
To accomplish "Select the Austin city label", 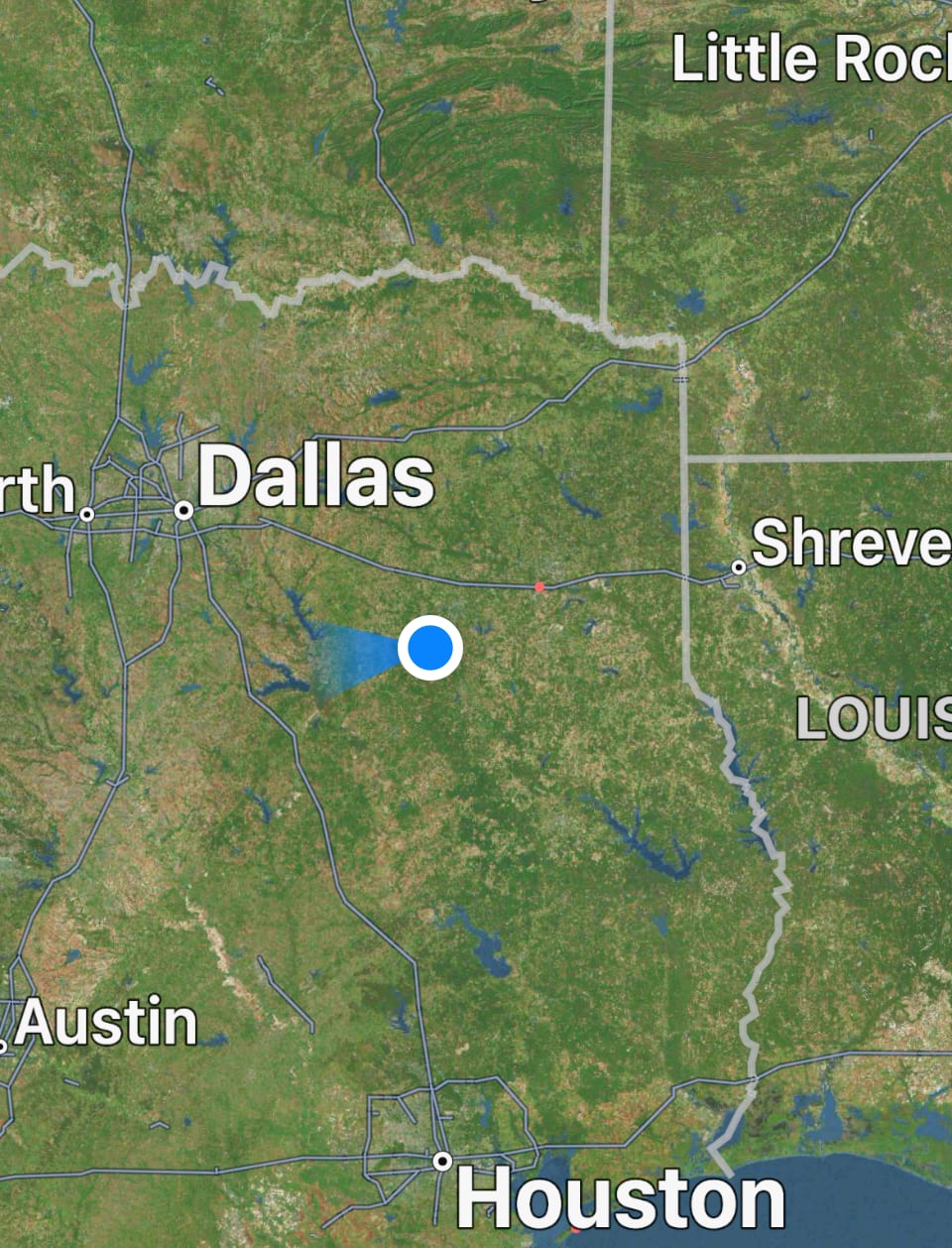I will point(107,1022).
